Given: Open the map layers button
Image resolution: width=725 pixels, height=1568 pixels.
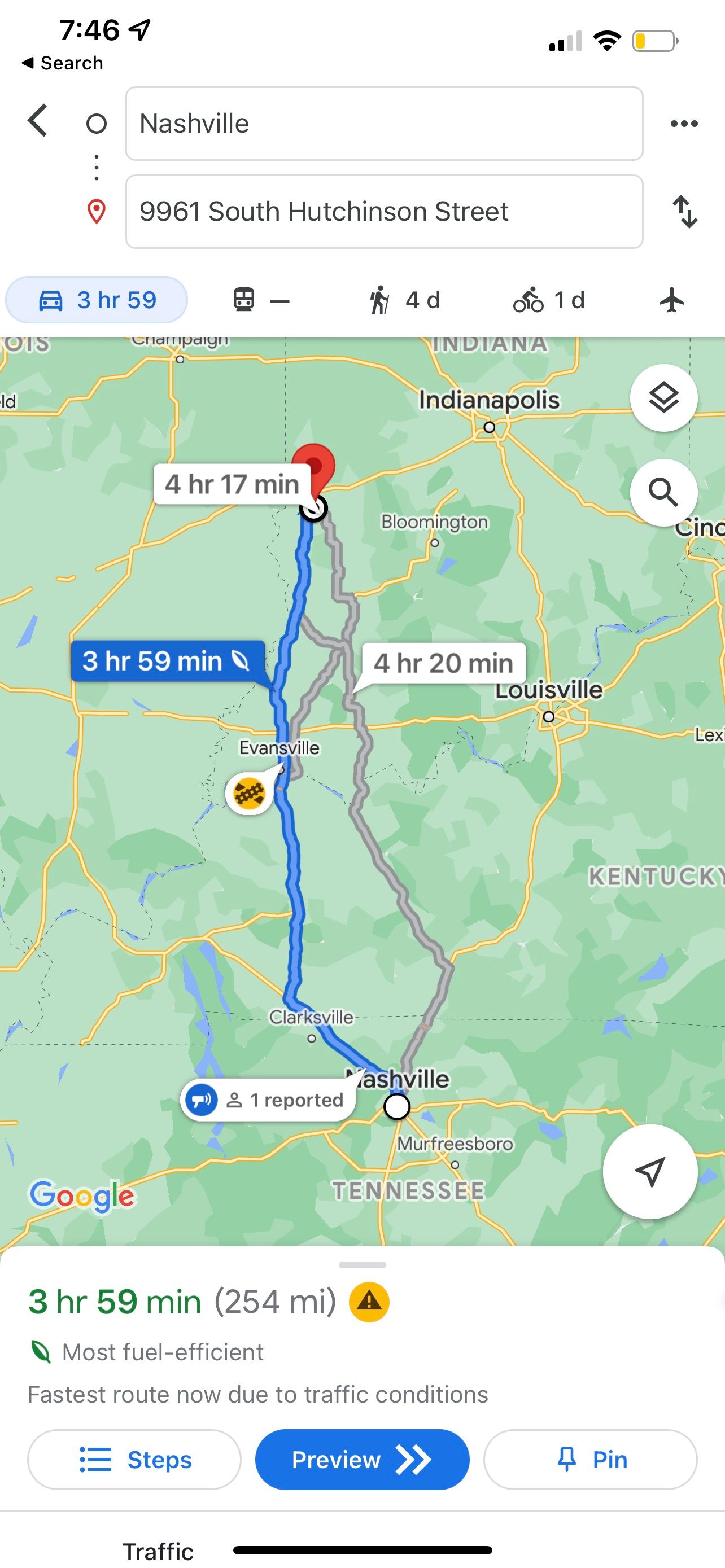Looking at the screenshot, I should (x=663, y=398).
